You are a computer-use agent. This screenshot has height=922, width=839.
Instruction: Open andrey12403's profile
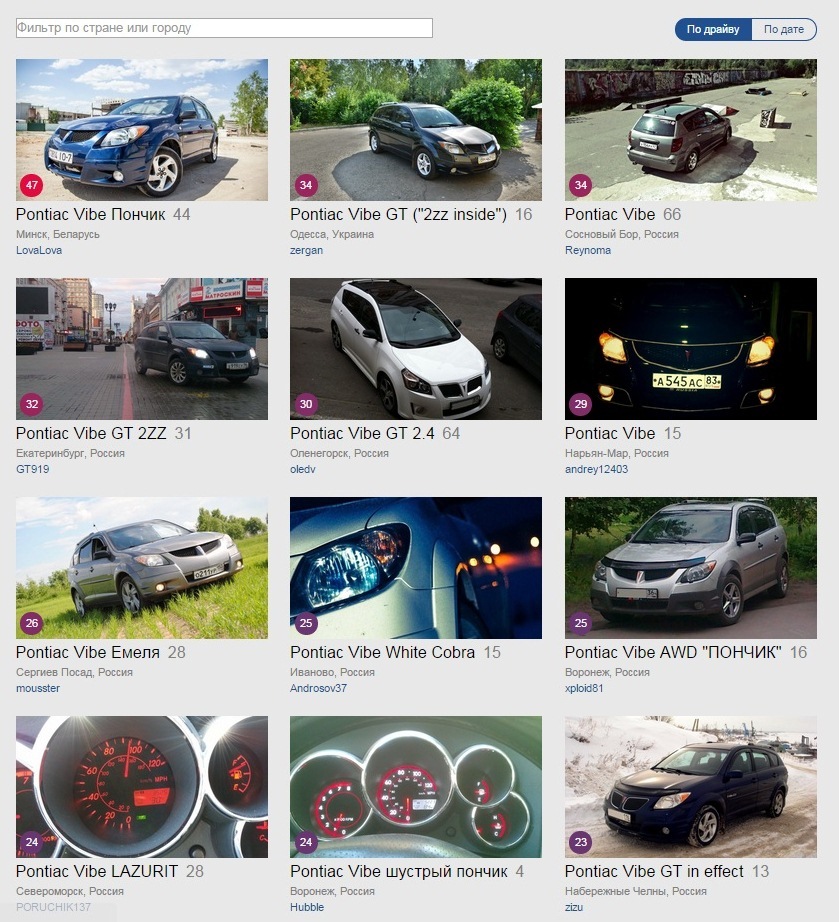click(x=596, y=470)
